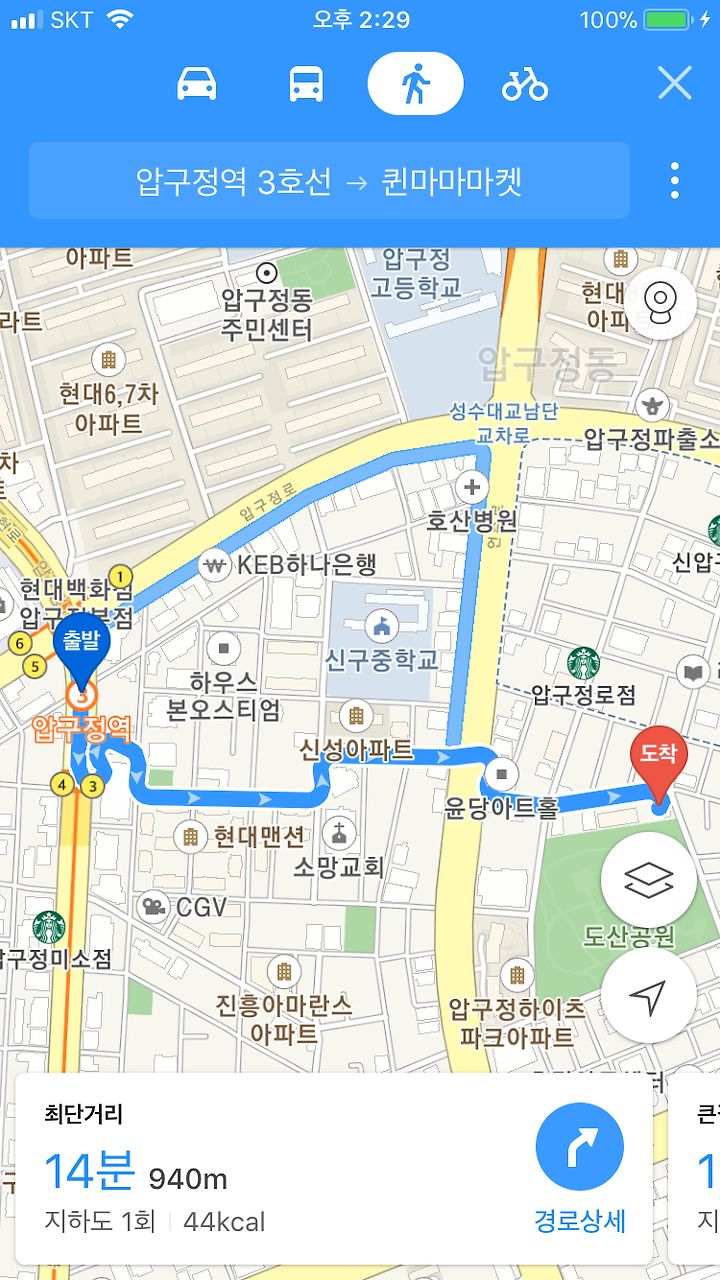Switch to car directions
720x1280 pixels.
tap(197, 84)
